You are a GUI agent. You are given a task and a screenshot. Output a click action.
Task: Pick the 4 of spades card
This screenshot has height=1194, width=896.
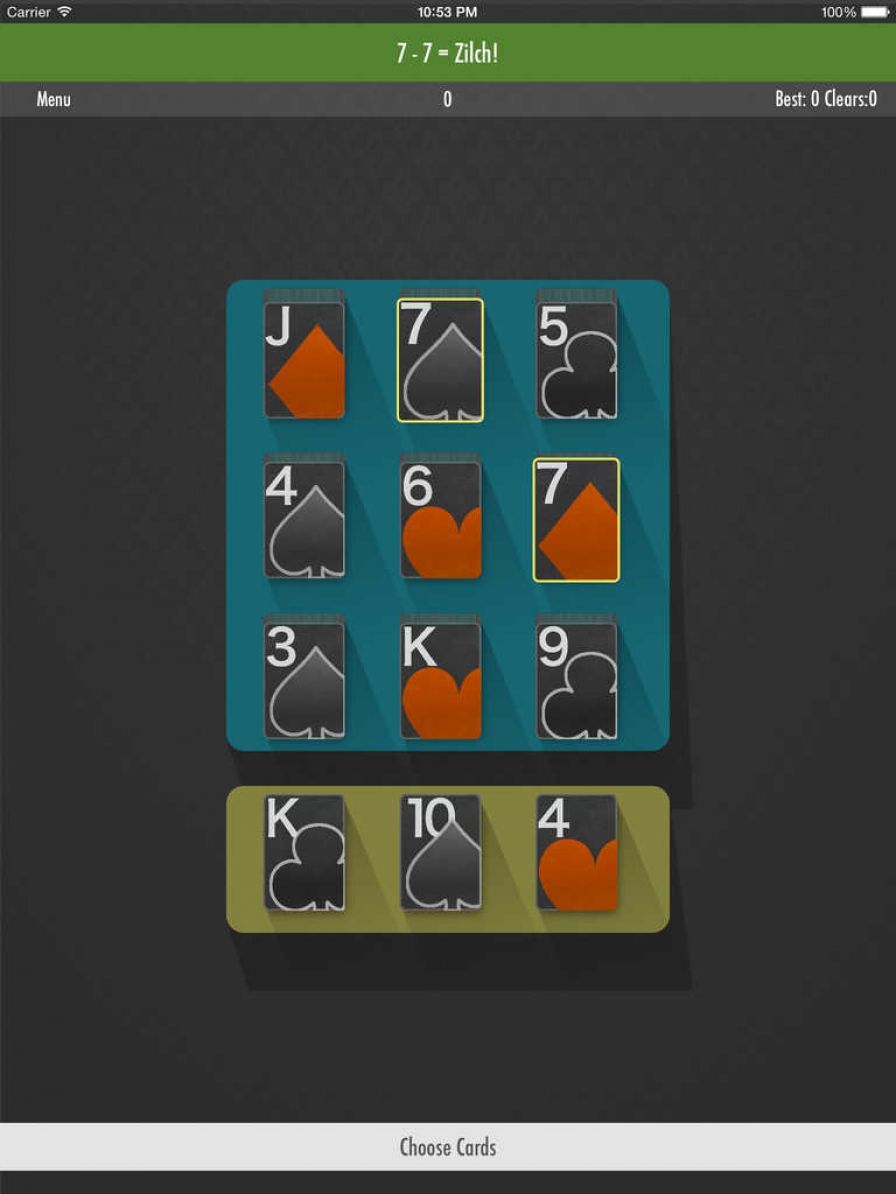pyautogui.click(x=305, y=519)
